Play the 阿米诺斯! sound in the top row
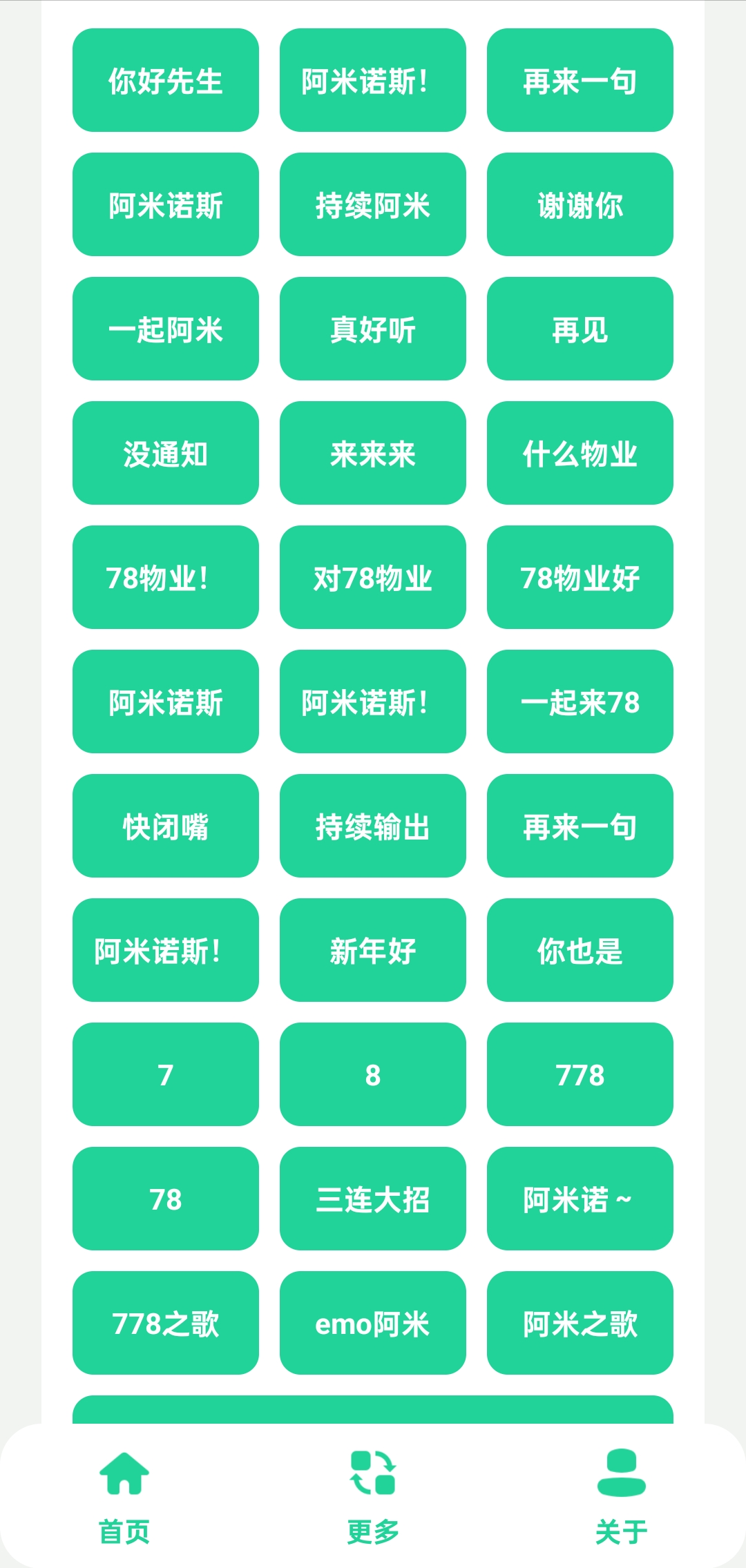746x1568 pixels. tap(372, 80)
